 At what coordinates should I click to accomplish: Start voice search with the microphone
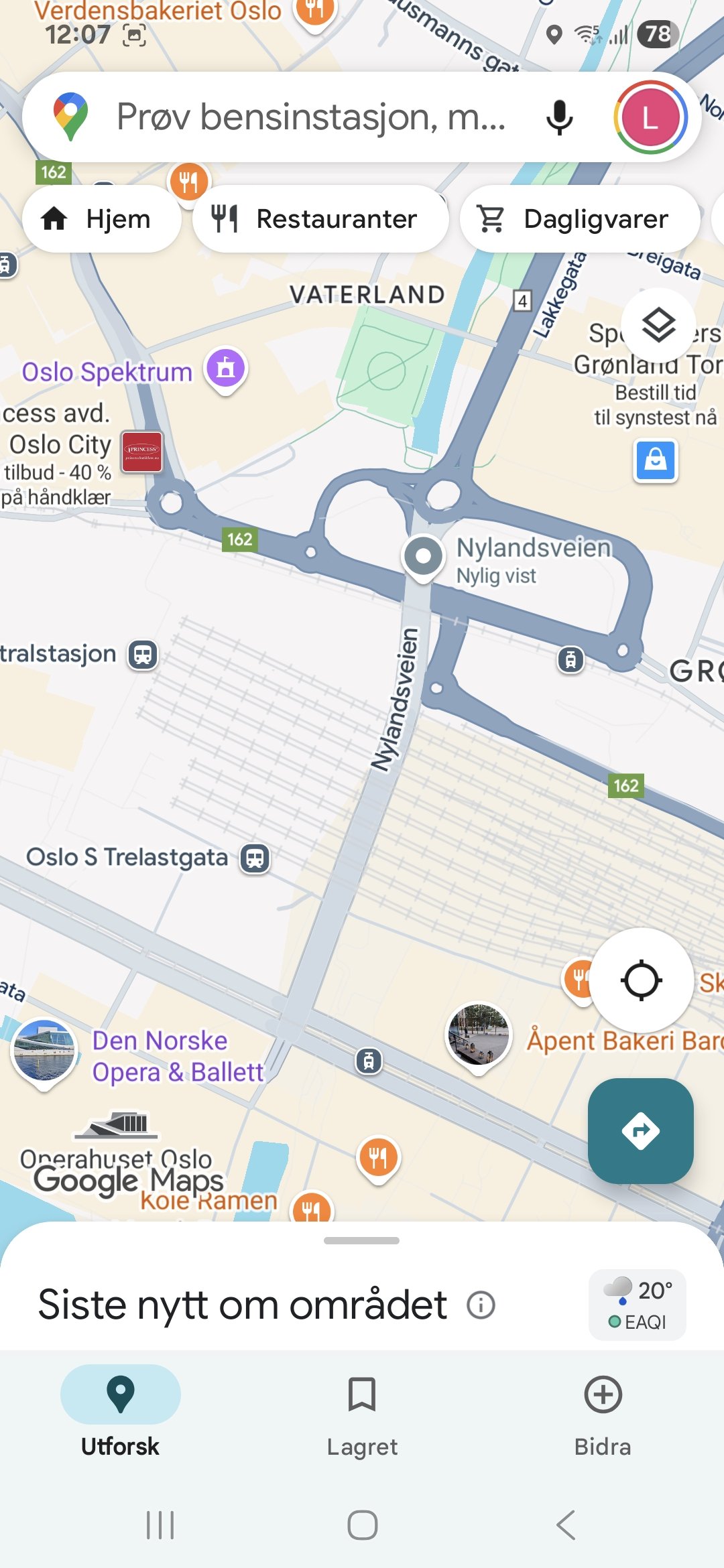(x=559, y=117)
